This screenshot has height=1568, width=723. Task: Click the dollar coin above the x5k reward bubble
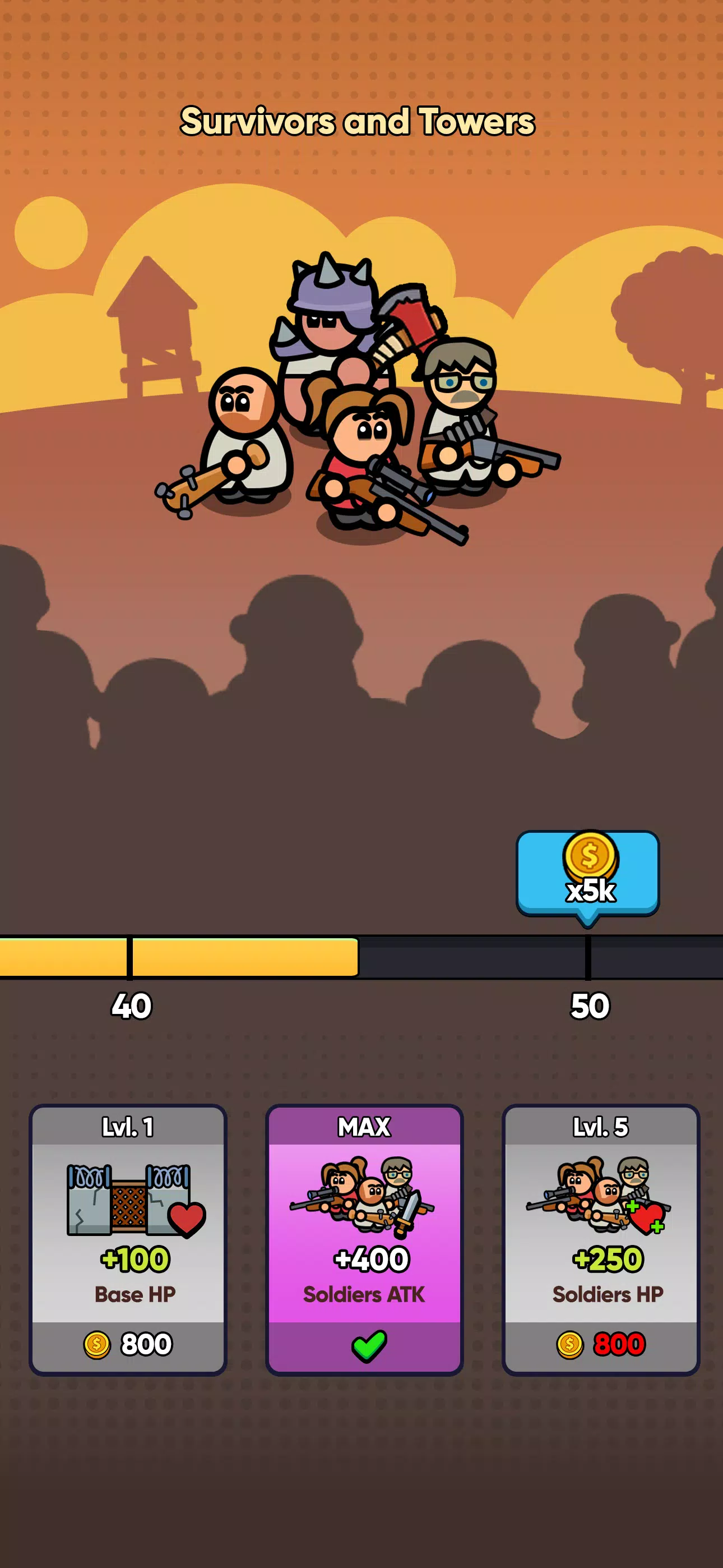click(587, 858)
